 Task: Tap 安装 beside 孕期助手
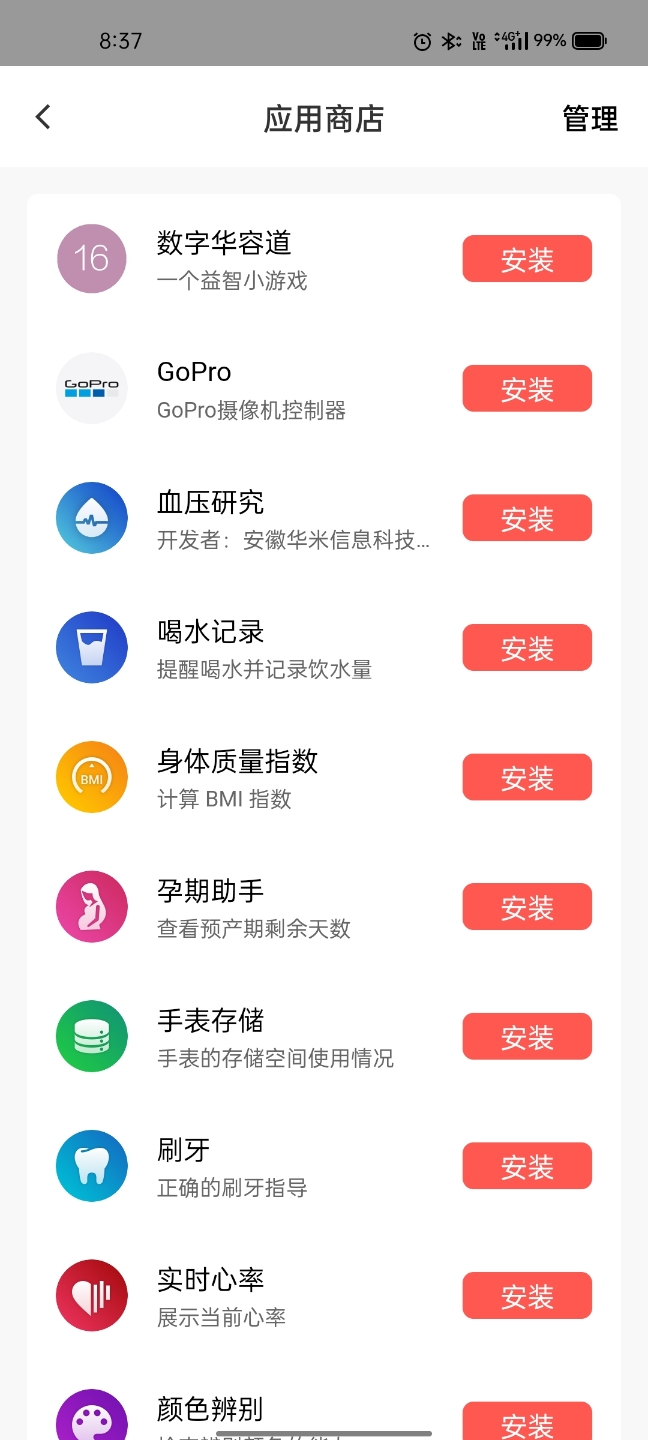[x=527, y=907]
